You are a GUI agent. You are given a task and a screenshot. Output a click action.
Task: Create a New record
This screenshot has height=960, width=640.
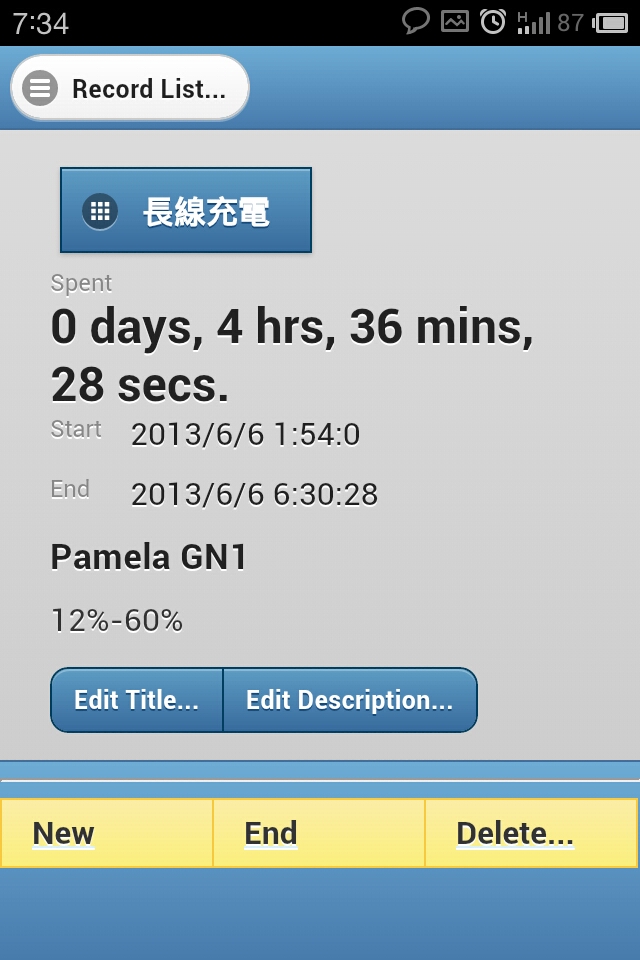(x=107, y=833)
